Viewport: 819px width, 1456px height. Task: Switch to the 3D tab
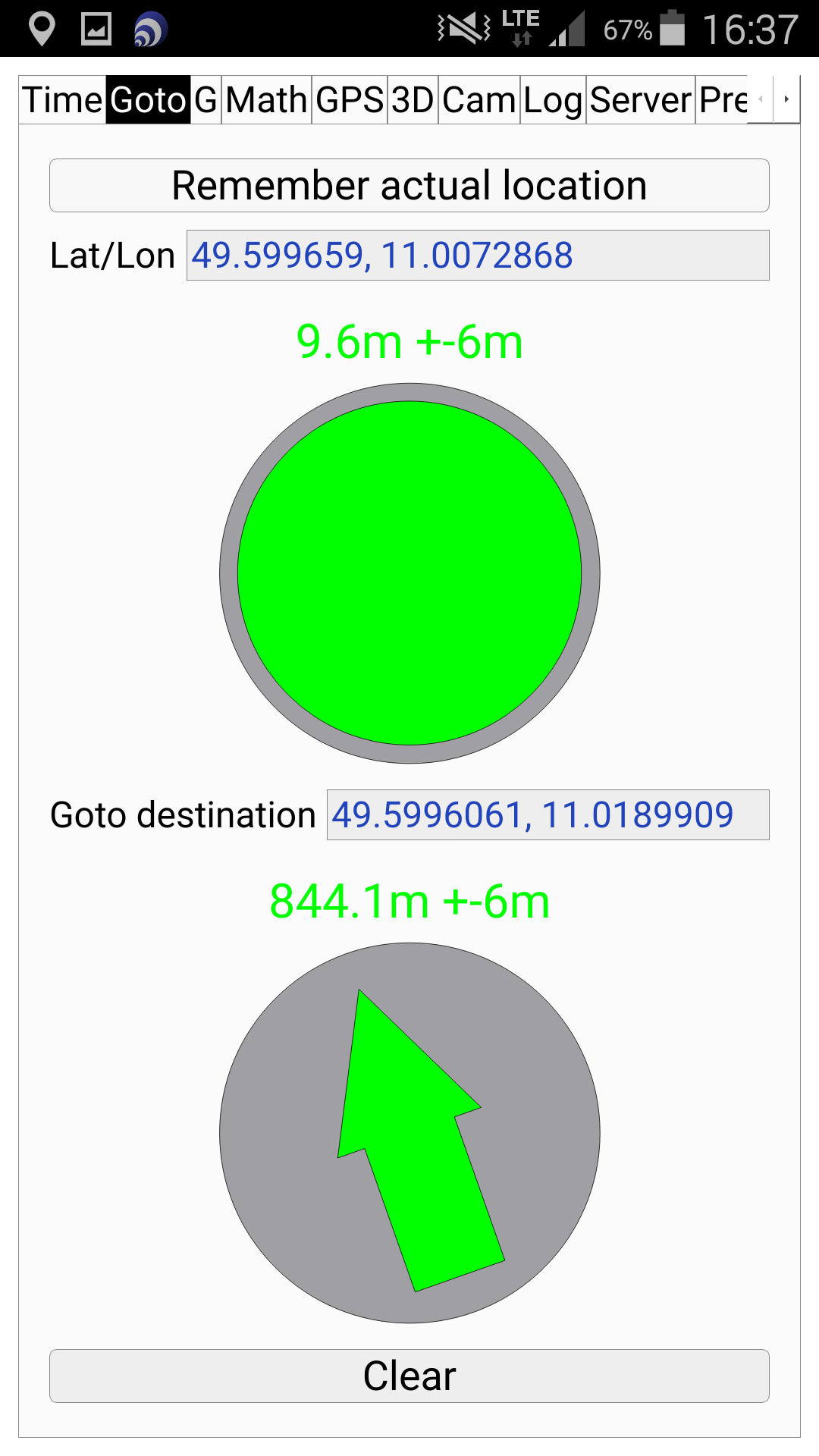click(x=413, y=99)
